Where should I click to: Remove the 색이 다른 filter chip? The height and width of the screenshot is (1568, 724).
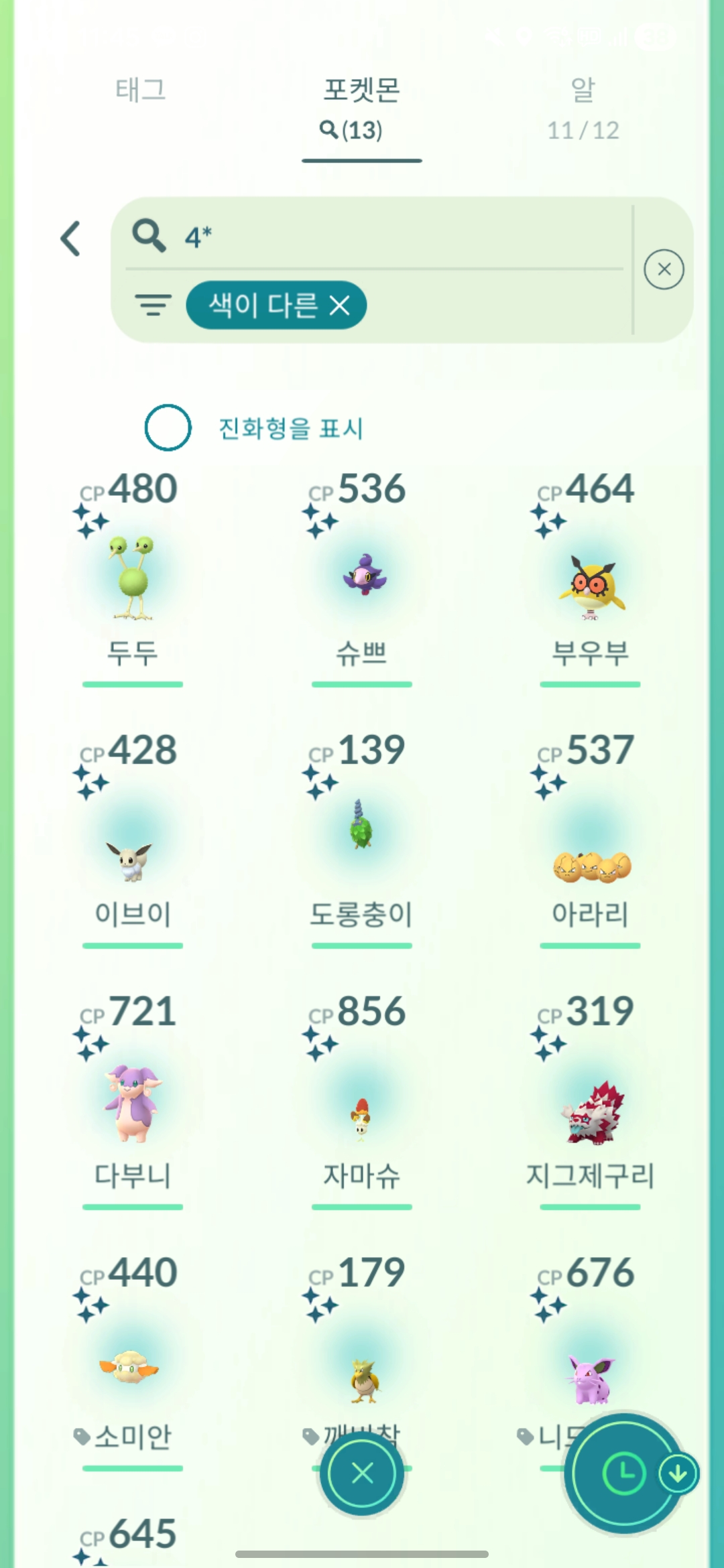340,306
